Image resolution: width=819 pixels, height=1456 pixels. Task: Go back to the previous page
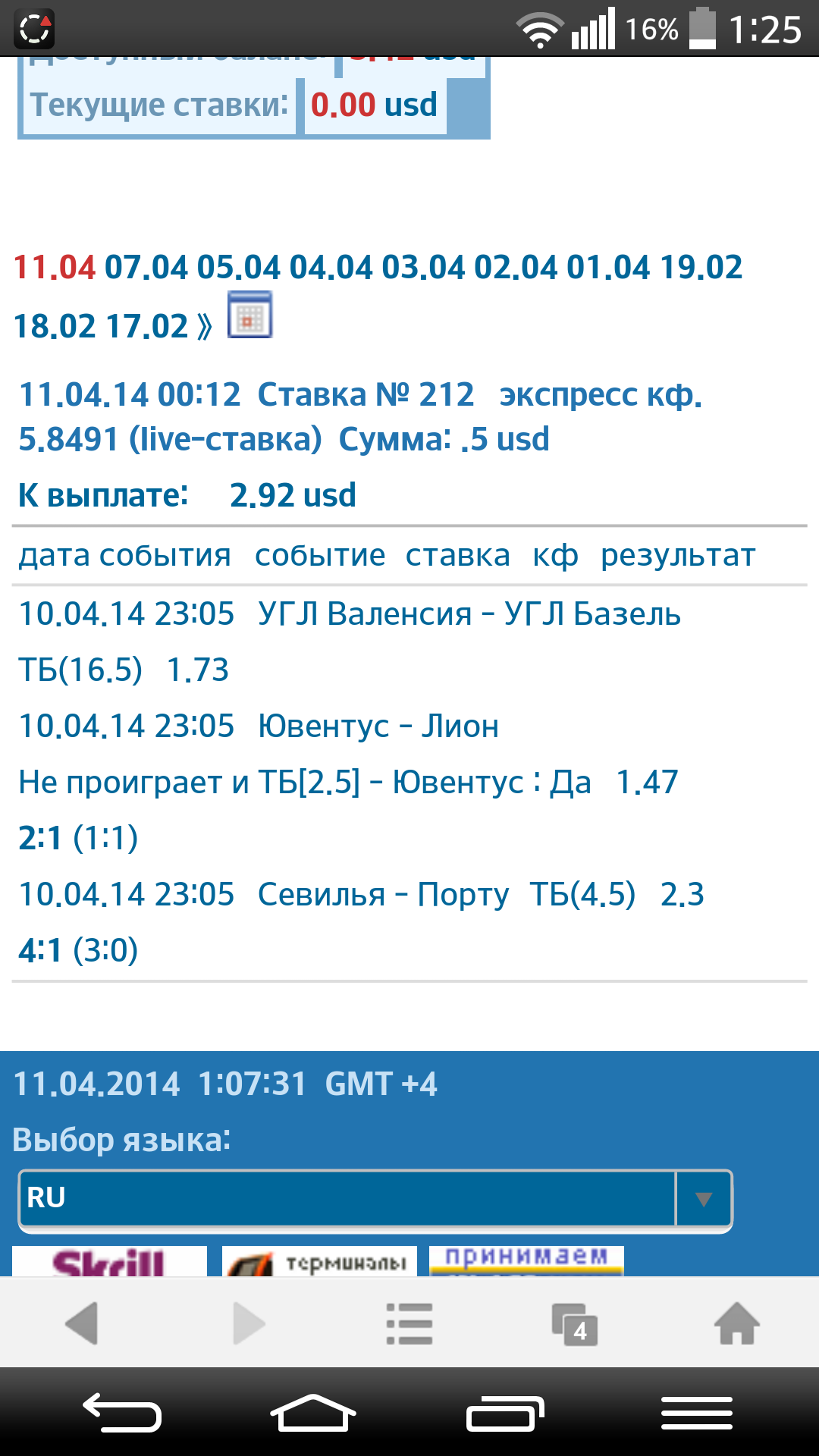pyautogui.click(x=82, y=1324)
